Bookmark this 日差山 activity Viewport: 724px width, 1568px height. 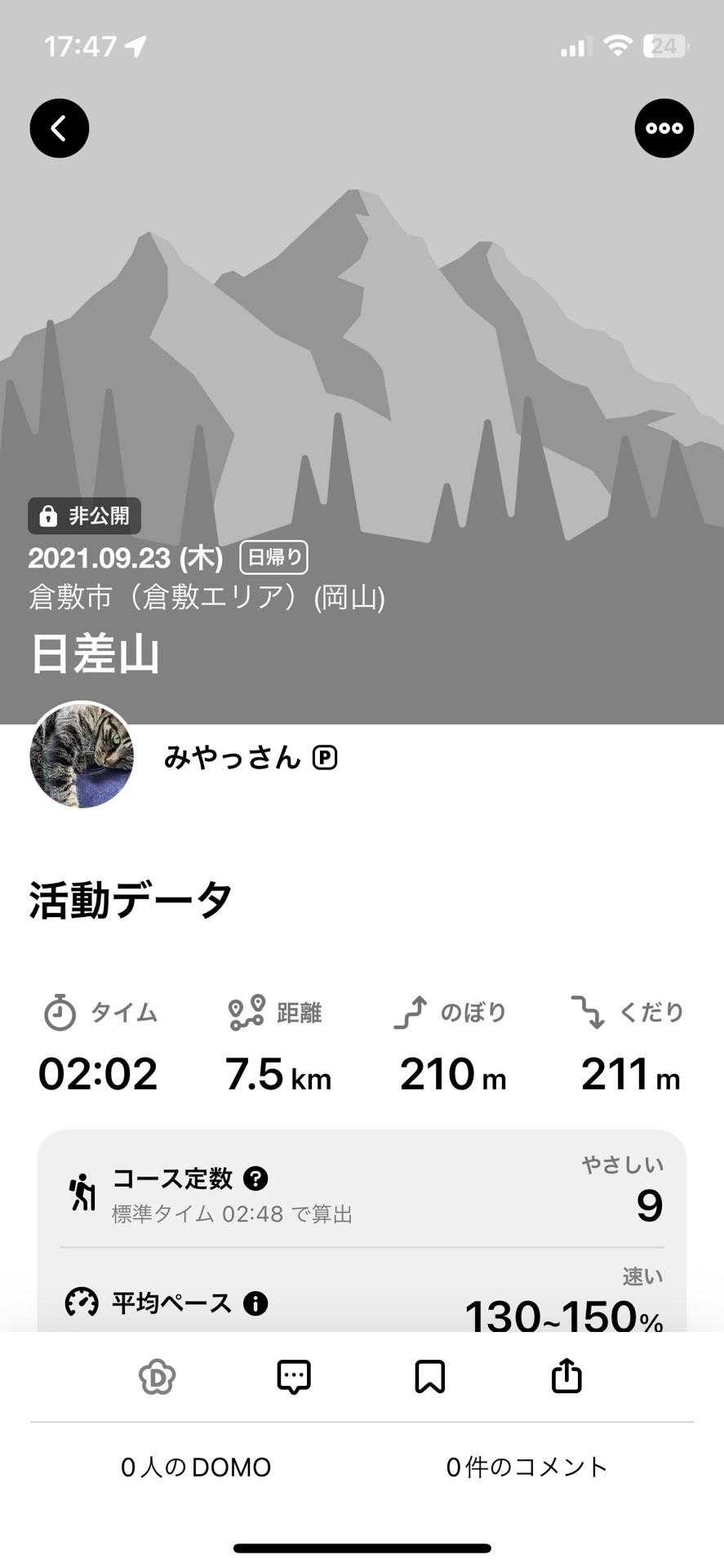[x=430, y=1377]
